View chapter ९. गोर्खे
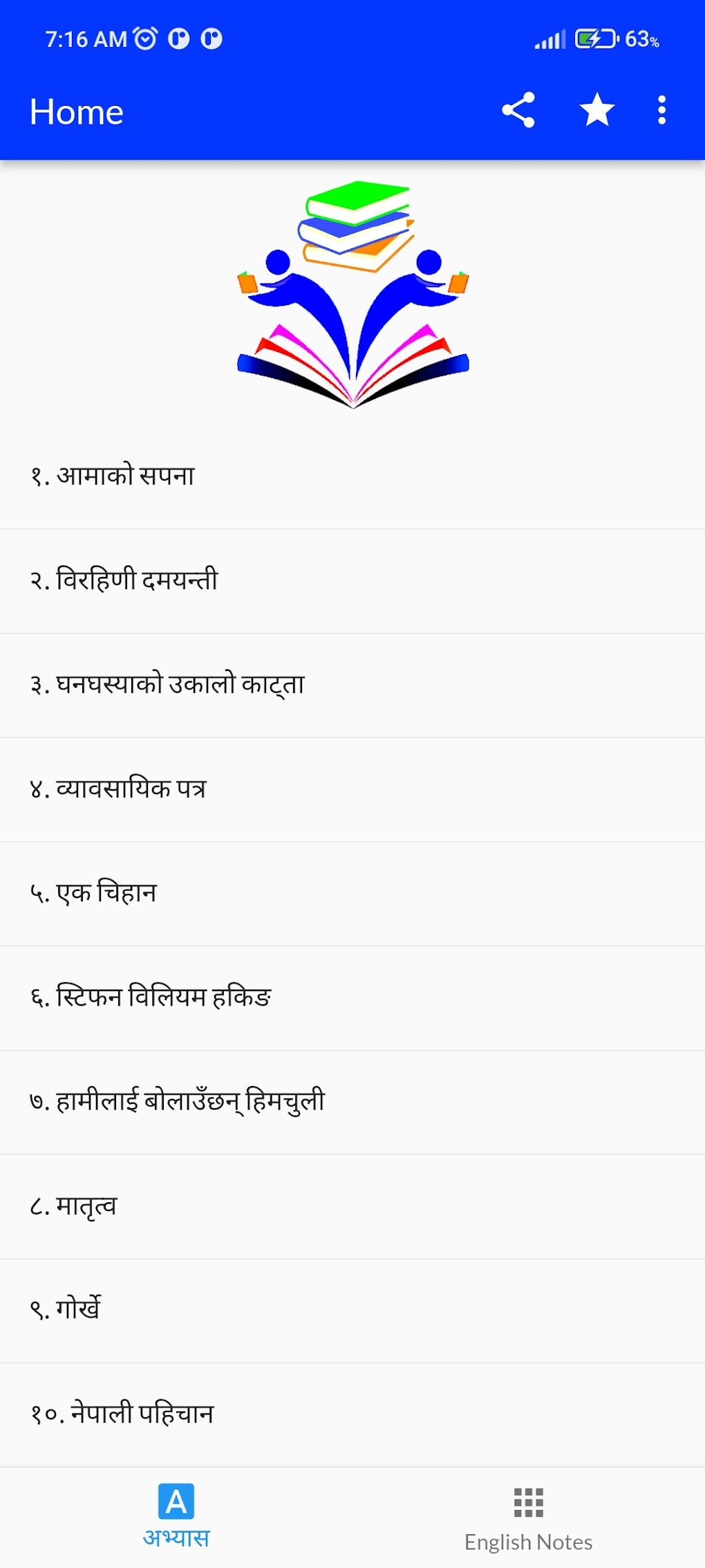Screen dimensions: 705x1568 [352, 1311]
